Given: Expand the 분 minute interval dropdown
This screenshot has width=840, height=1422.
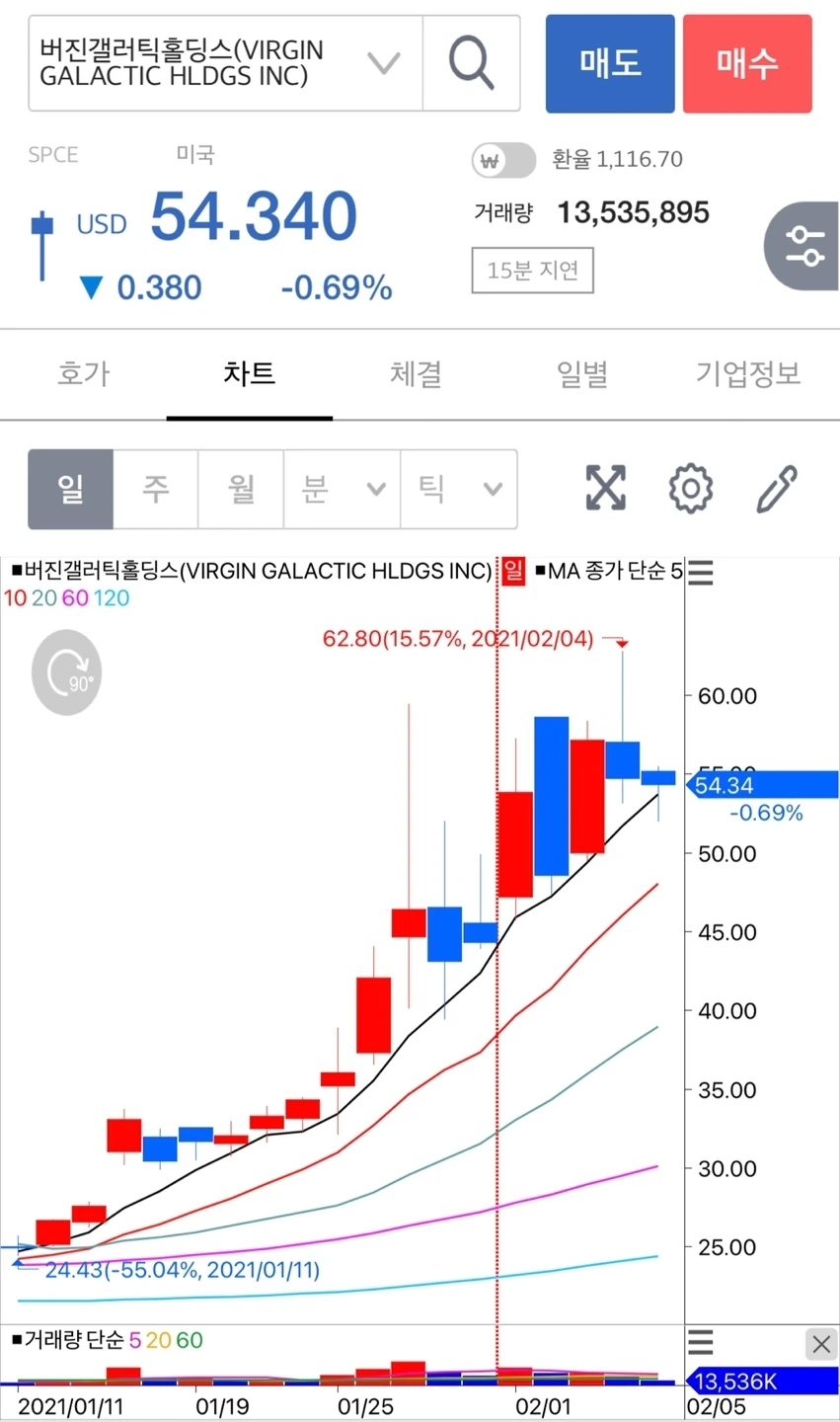Looking at the screenshot, I should (342, 489).
